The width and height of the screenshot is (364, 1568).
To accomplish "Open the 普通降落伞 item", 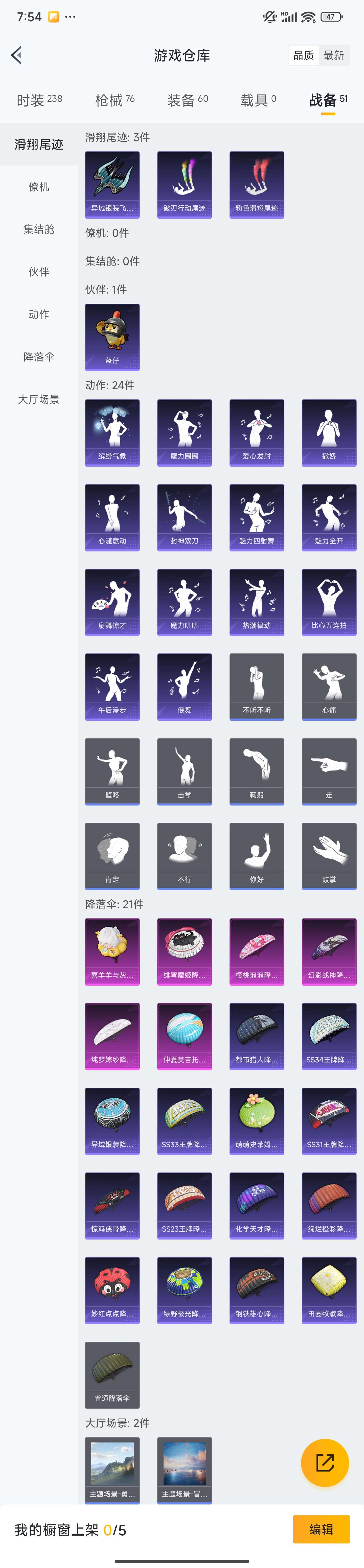I will [x=112, y=1374].
